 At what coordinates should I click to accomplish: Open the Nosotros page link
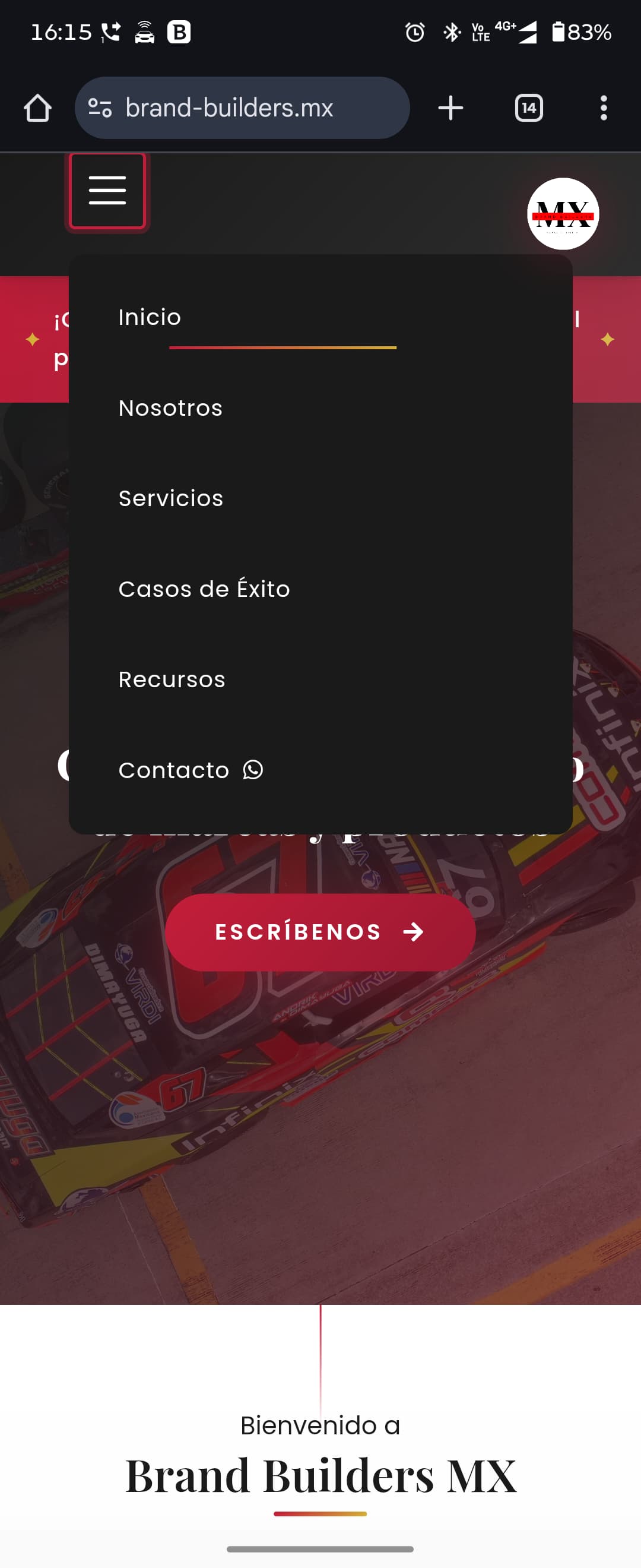[x=170, y=408]
